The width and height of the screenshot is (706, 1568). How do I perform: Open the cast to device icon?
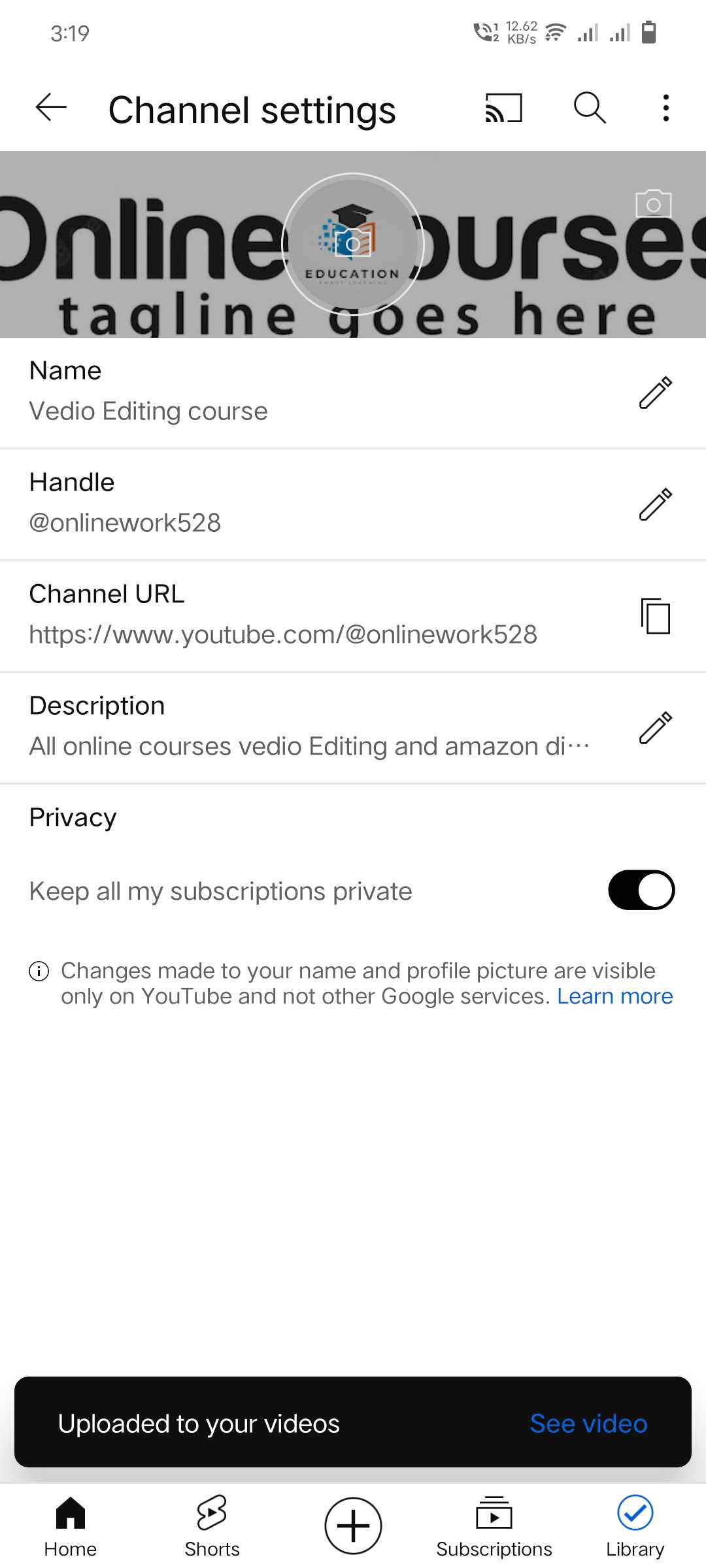(x=503, y=108)
